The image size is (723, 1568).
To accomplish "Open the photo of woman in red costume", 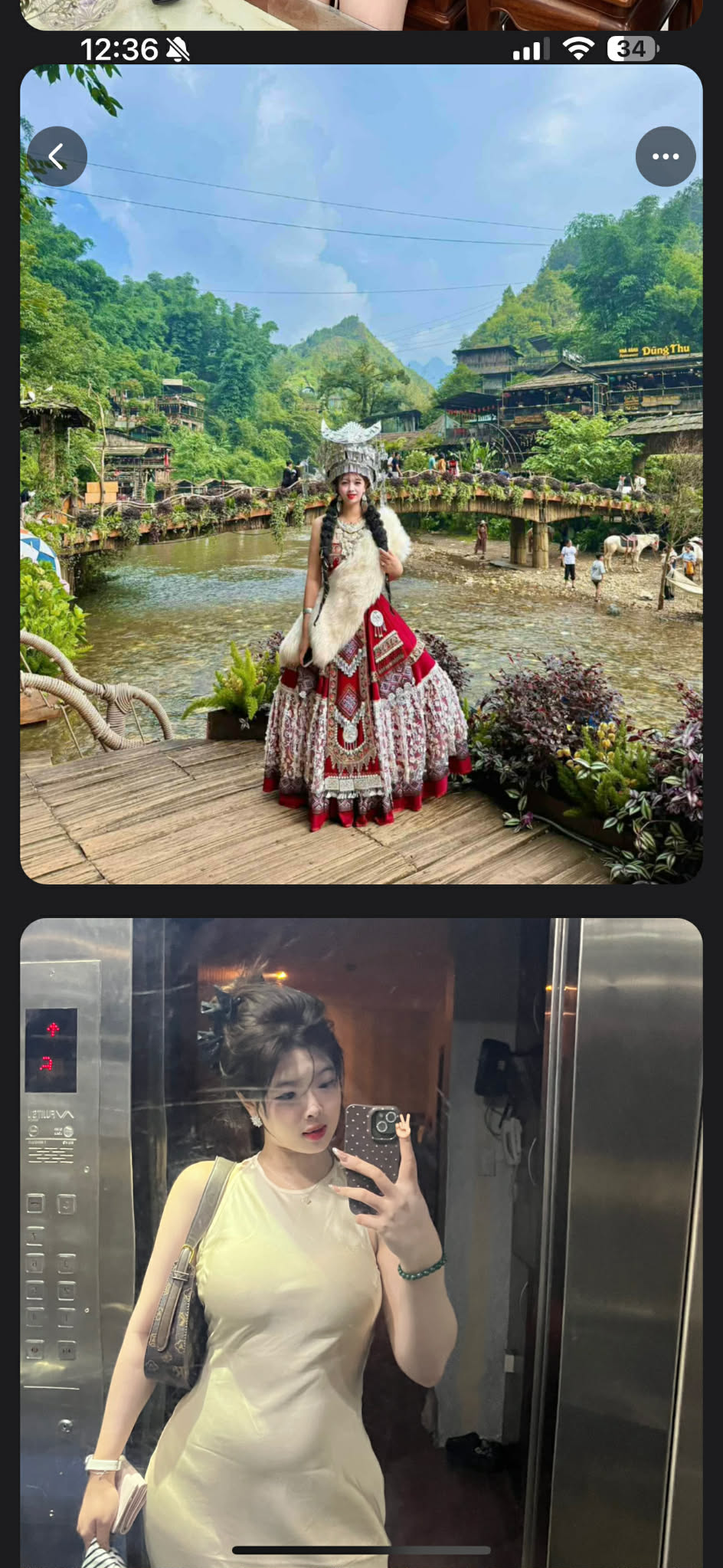I will point(361,536).
